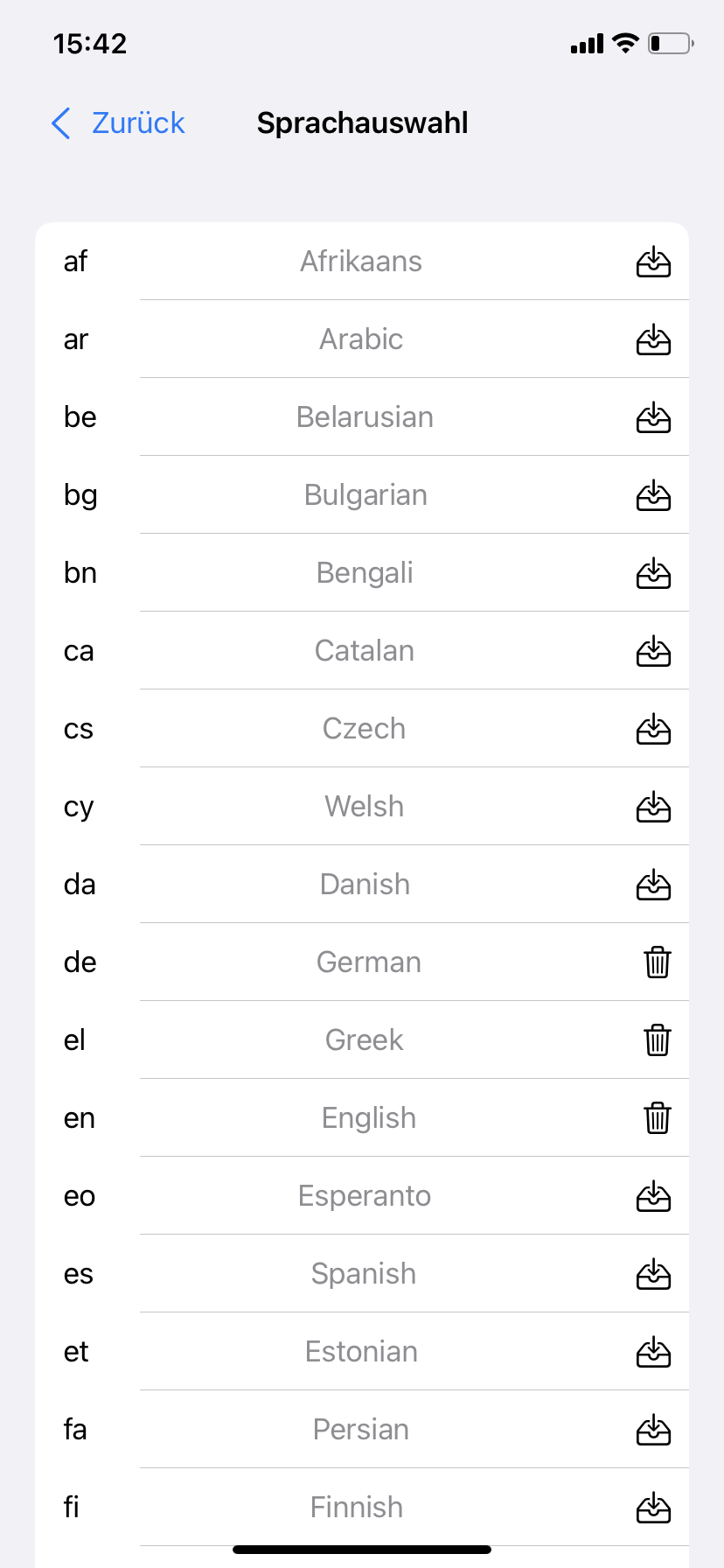The width and height of the screenshot is (724, 1568).
Task: Download the Danish language pack
Action: [x=653, y=885]
